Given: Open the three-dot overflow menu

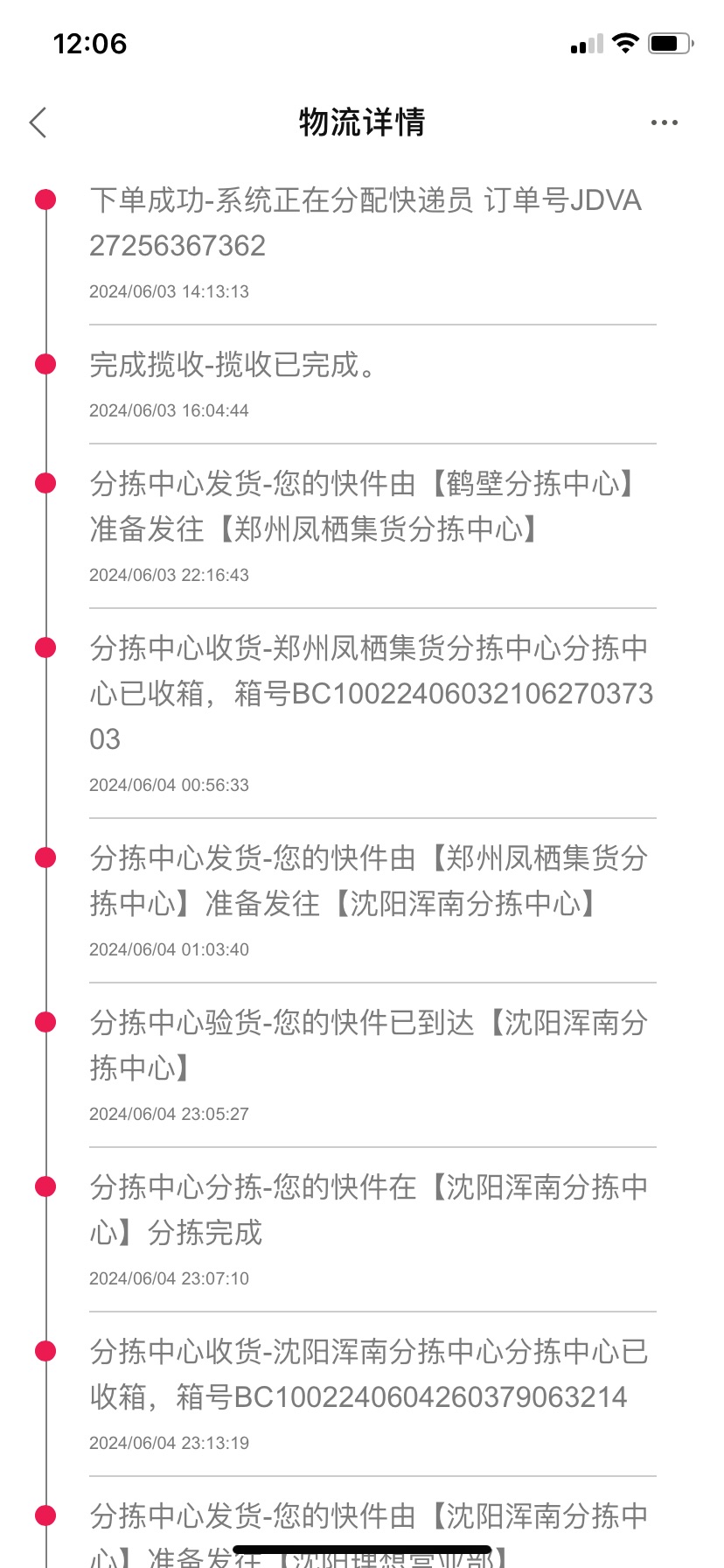Looking at the screenshot, I should (665, 122).
